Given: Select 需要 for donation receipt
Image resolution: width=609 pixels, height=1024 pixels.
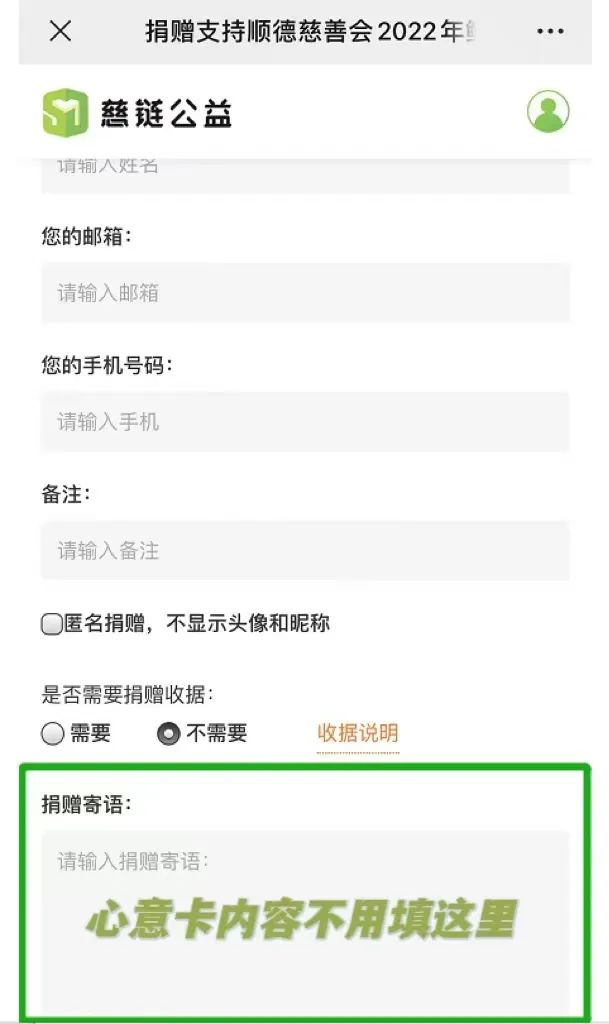Looking at the screenshot, I should [x=53, y=734].
